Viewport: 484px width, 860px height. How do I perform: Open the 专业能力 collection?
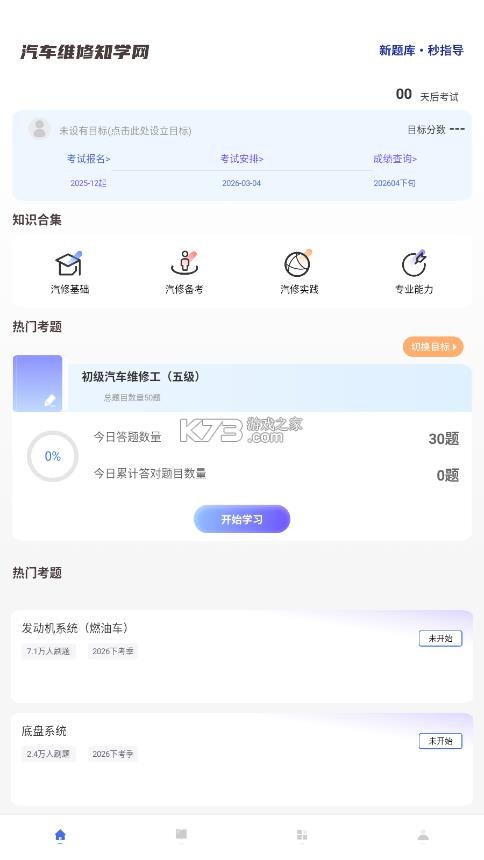[414, 273]
